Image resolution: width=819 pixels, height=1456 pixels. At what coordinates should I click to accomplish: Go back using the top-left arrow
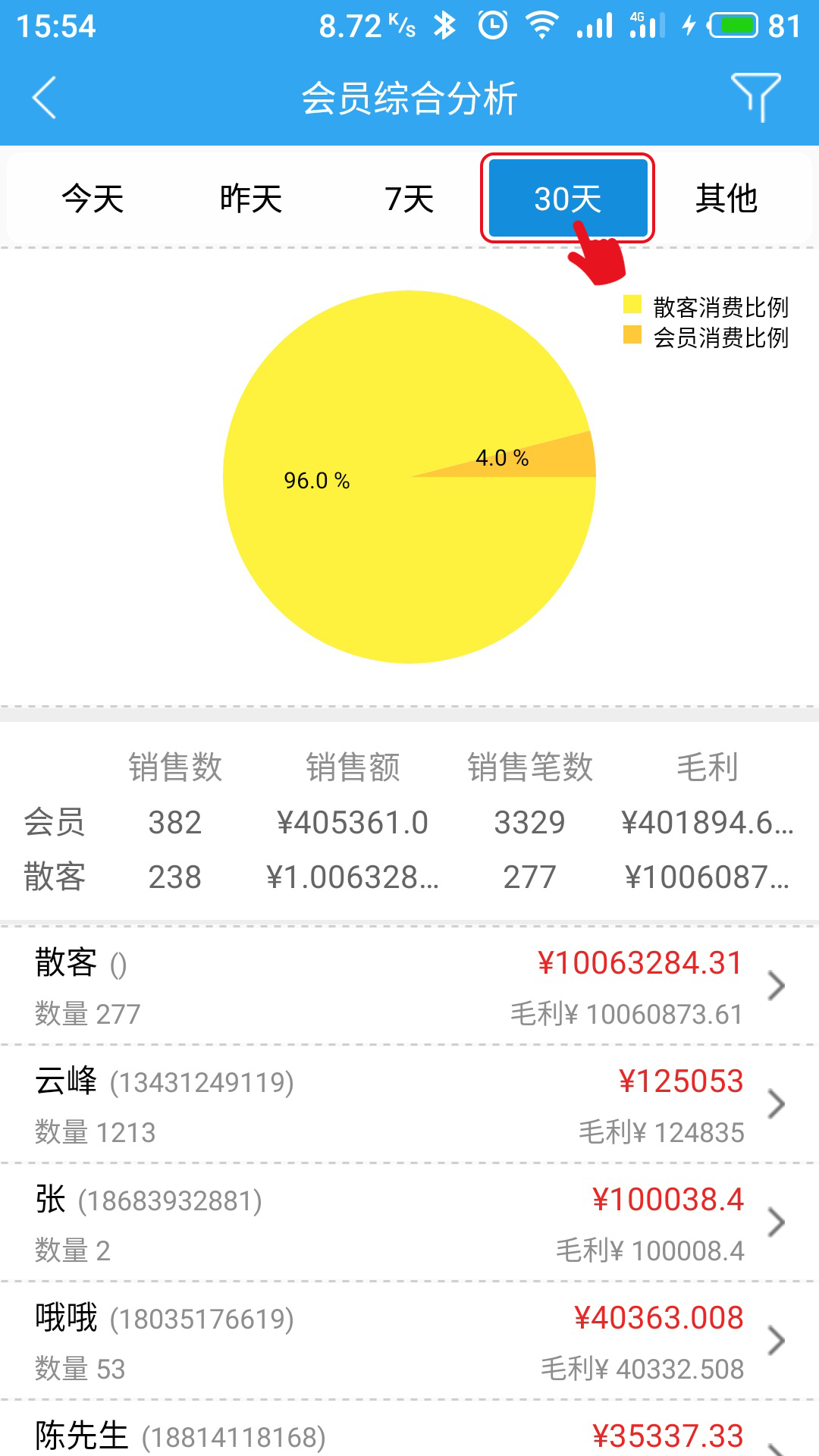44,98
